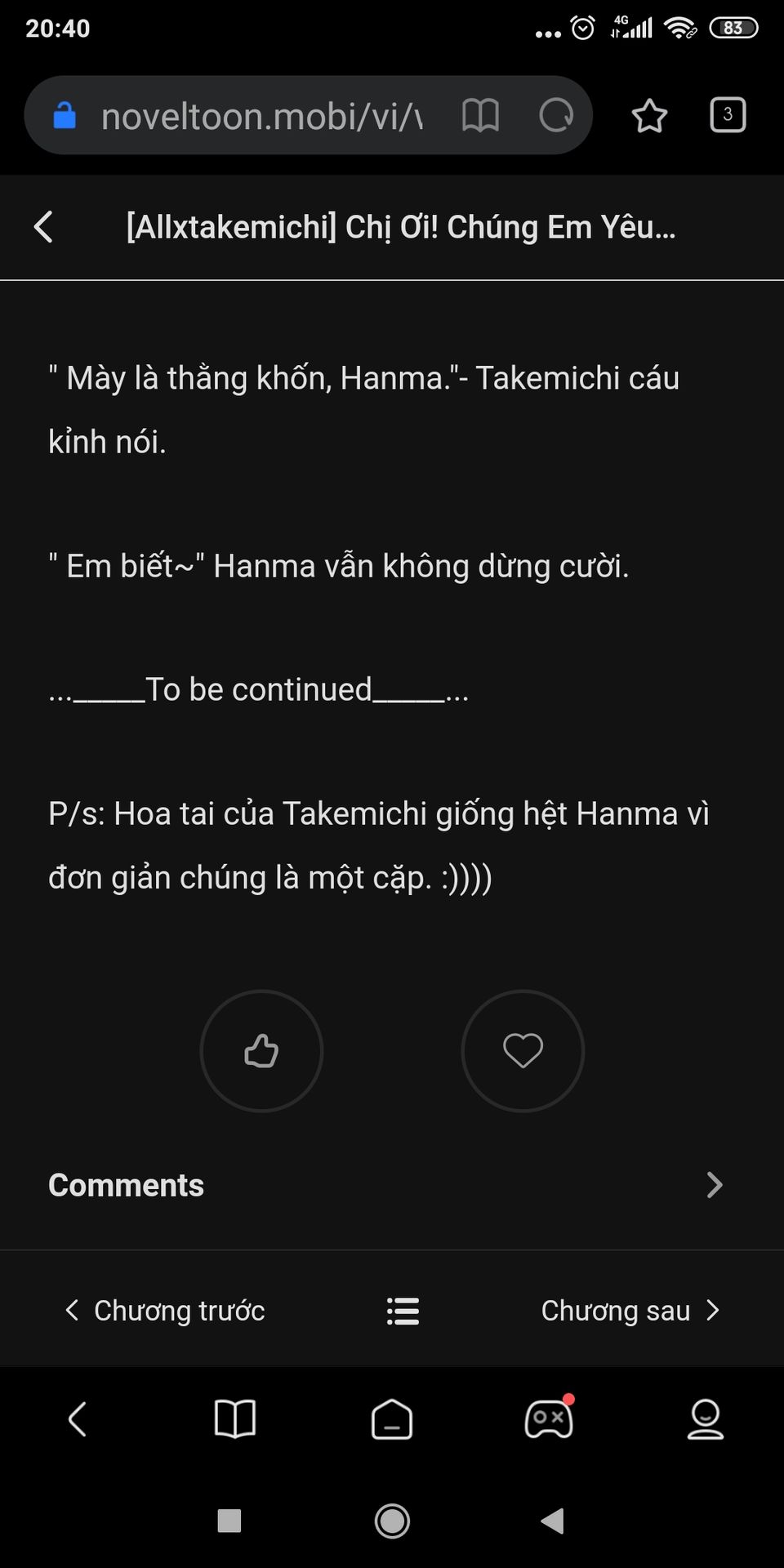
Task: Open the games controller icon
Action: pyautogui.click(x=549, y=1419)
